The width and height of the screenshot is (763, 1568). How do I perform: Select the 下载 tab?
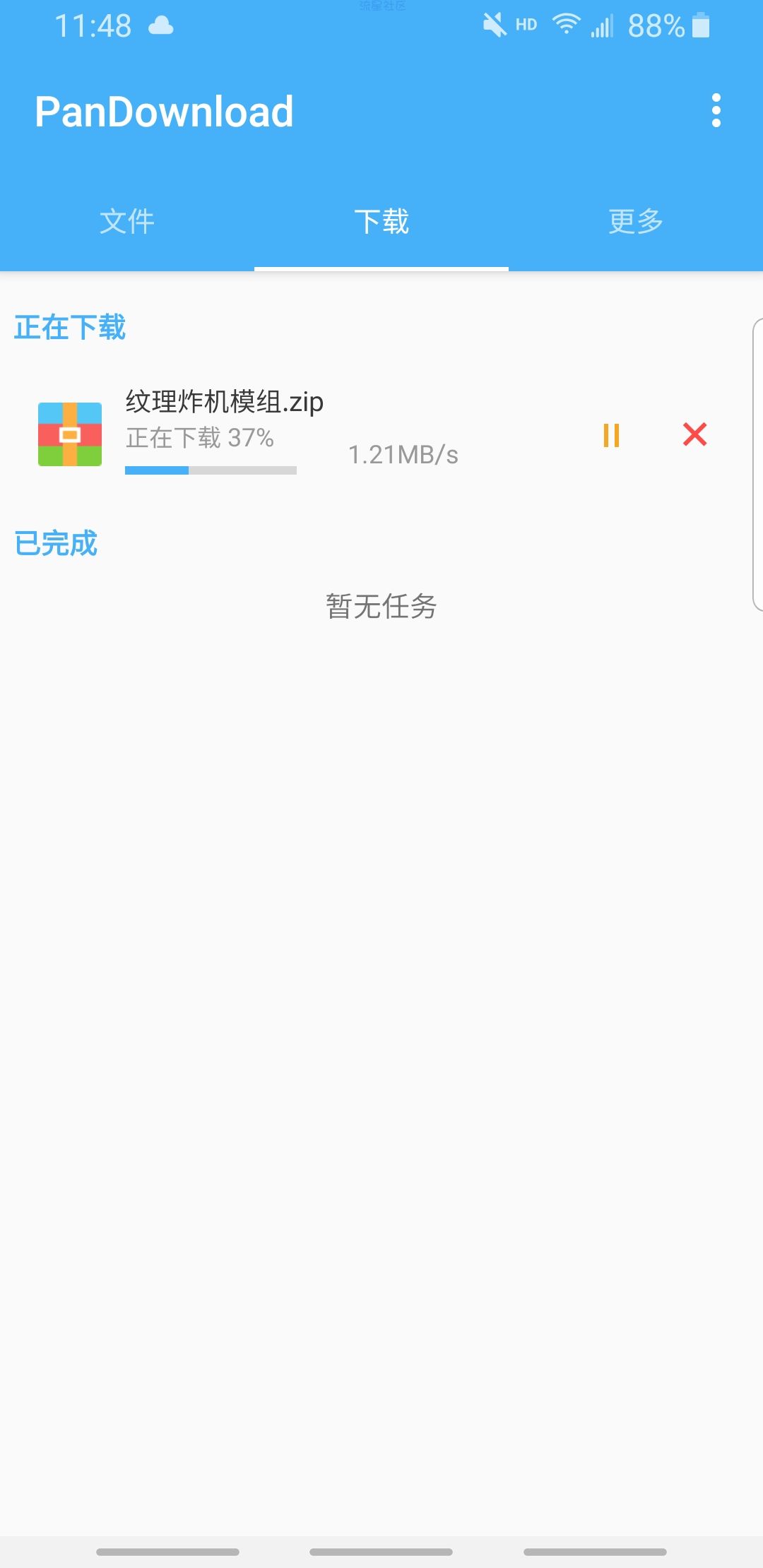(381, 221)
